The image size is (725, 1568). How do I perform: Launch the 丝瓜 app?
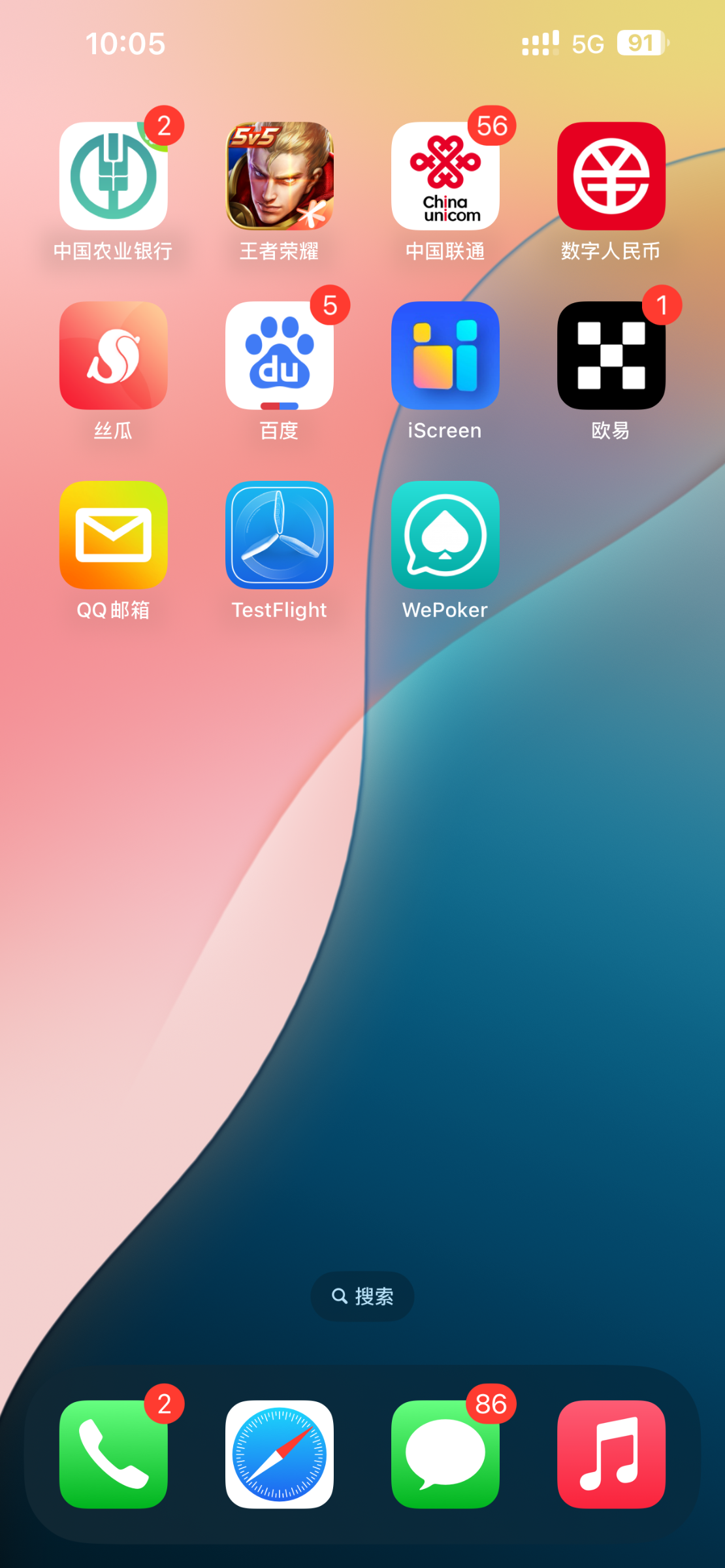pyautogui.click(x=114, y=355)
